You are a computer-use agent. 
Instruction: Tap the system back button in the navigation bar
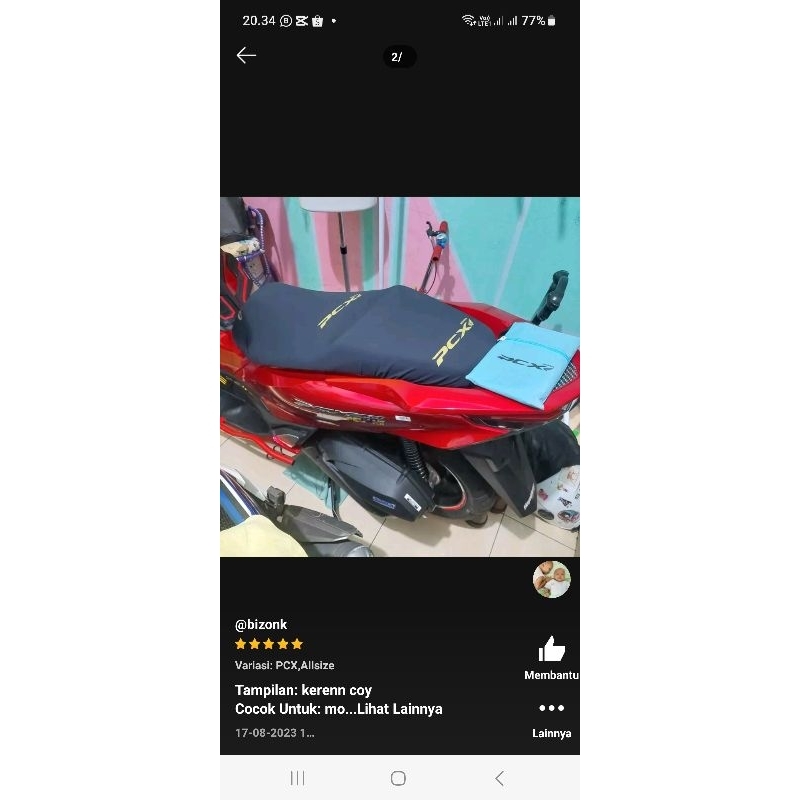click(x=499, y=778)
